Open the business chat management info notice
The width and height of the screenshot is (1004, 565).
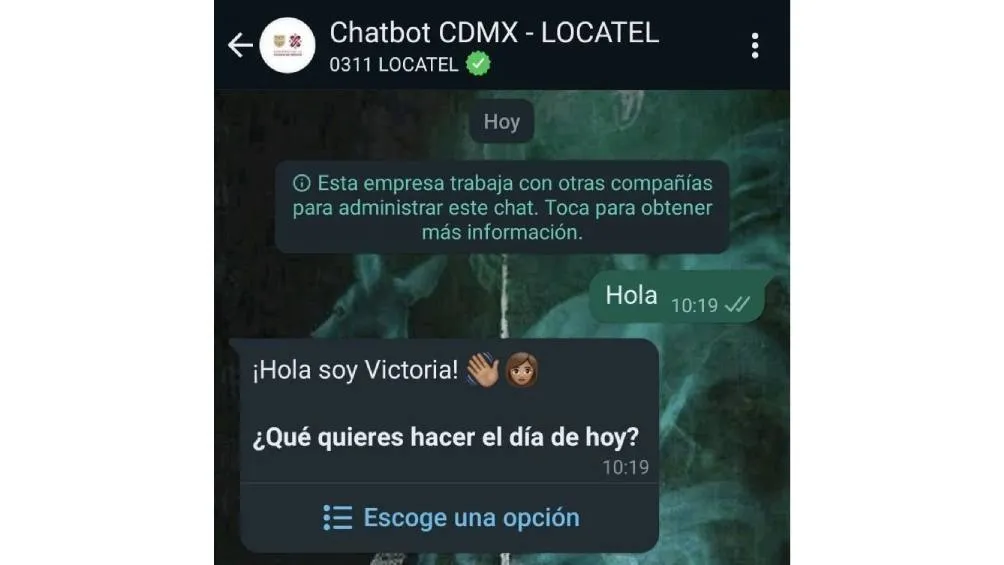click(502, 208)
